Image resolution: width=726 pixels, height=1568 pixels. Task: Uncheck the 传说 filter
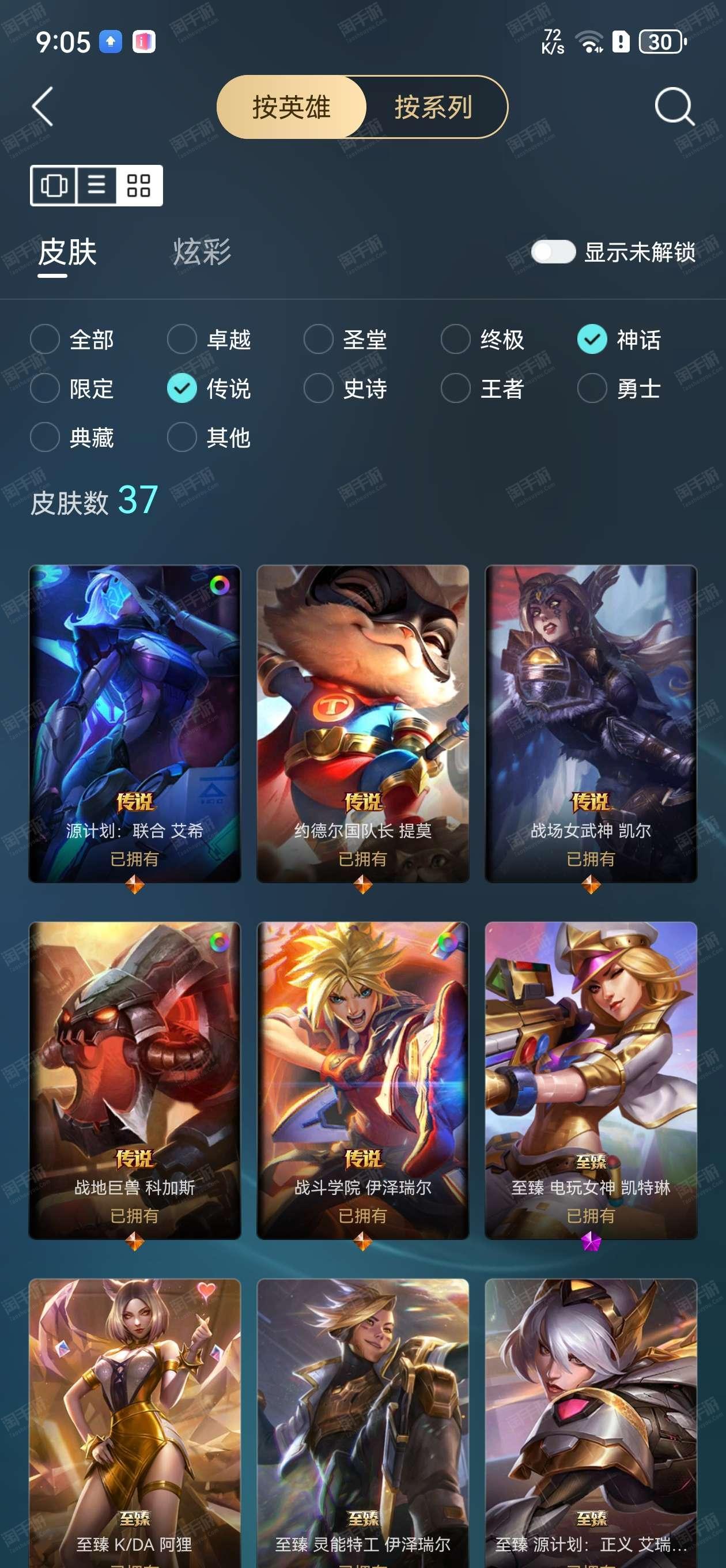pyautogui.click(x=209, y=389)
